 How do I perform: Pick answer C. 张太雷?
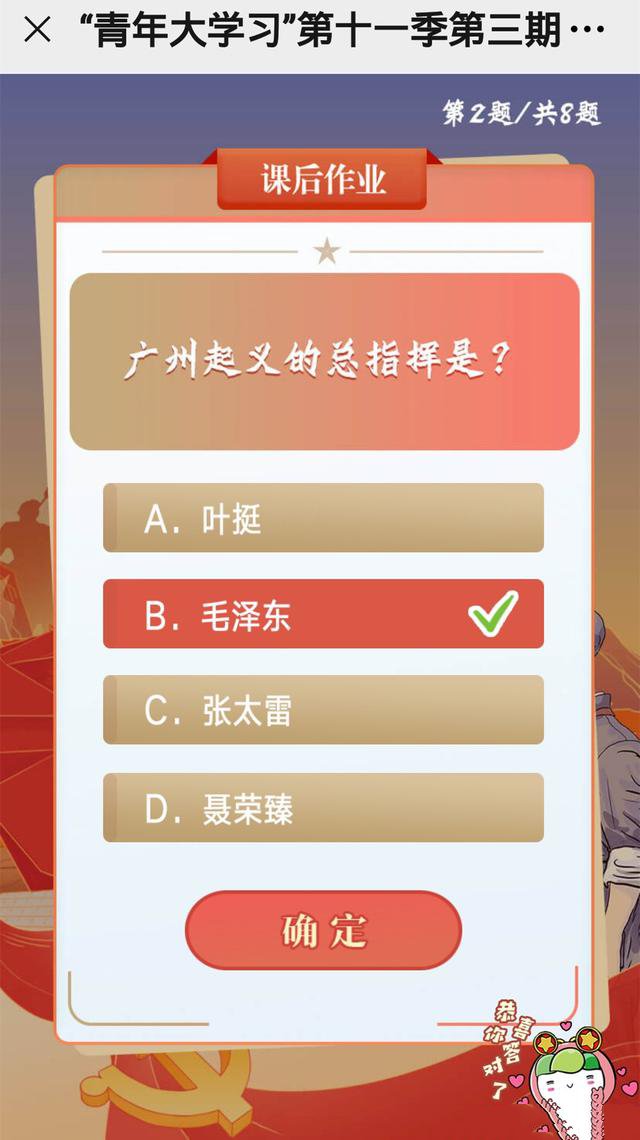point(323,710)
